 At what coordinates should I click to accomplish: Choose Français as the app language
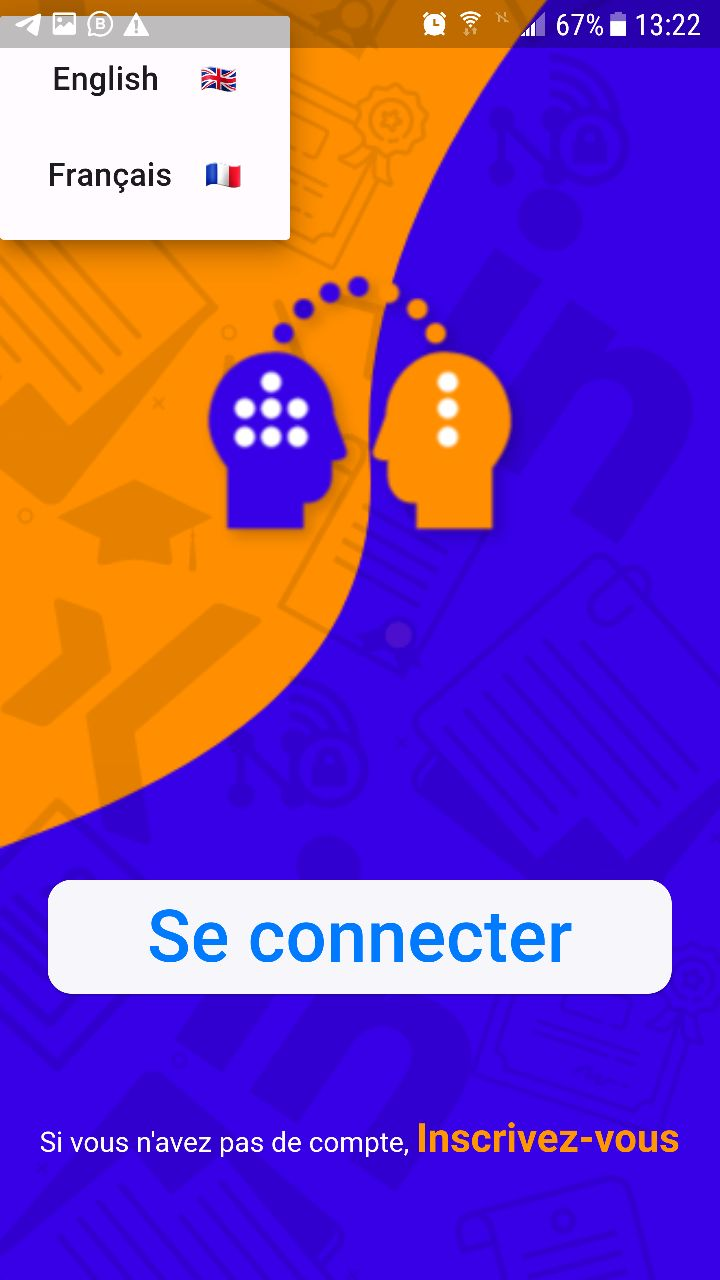144,176
